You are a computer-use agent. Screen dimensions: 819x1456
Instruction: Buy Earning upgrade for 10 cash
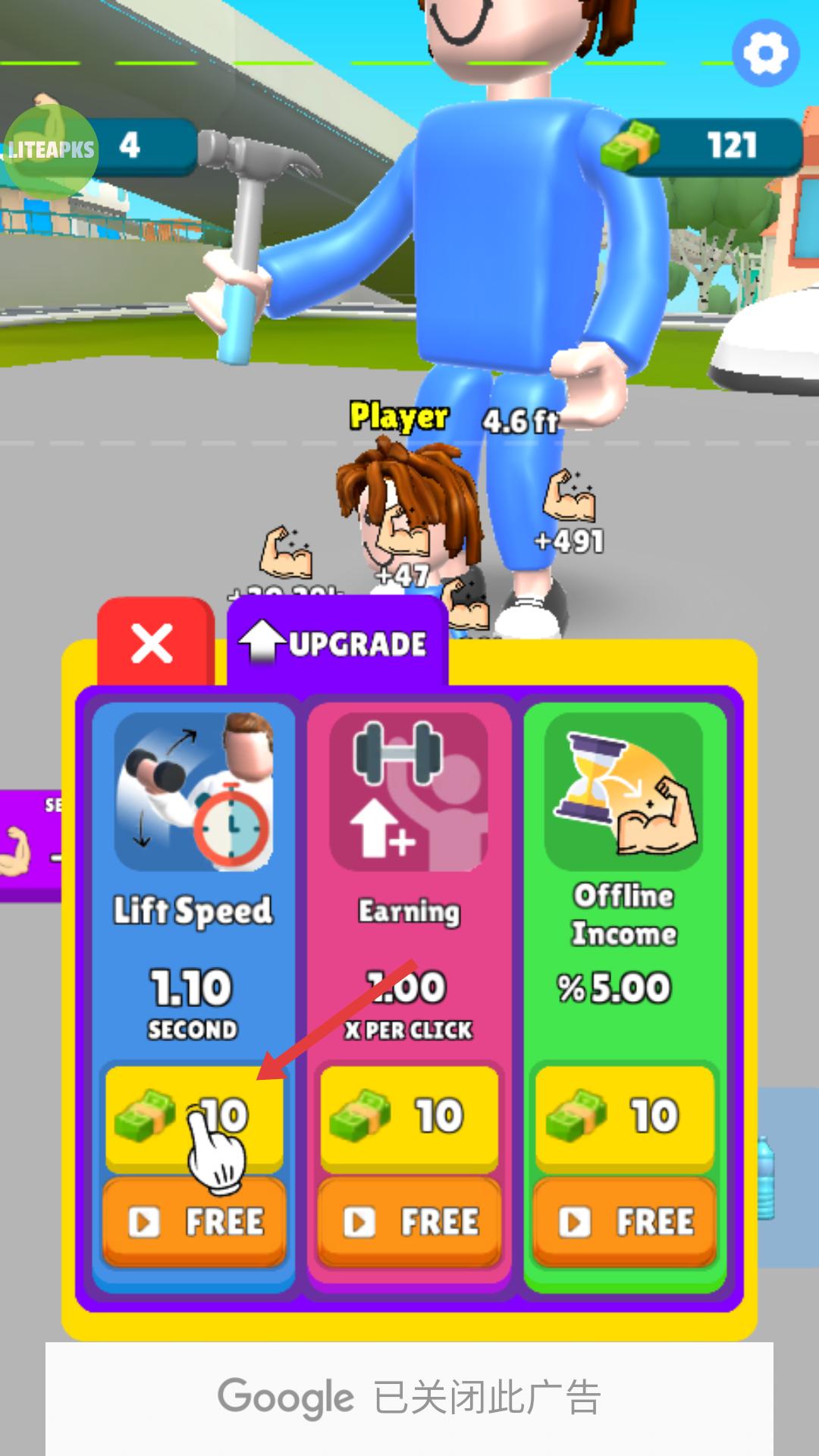click(409, 1116)
